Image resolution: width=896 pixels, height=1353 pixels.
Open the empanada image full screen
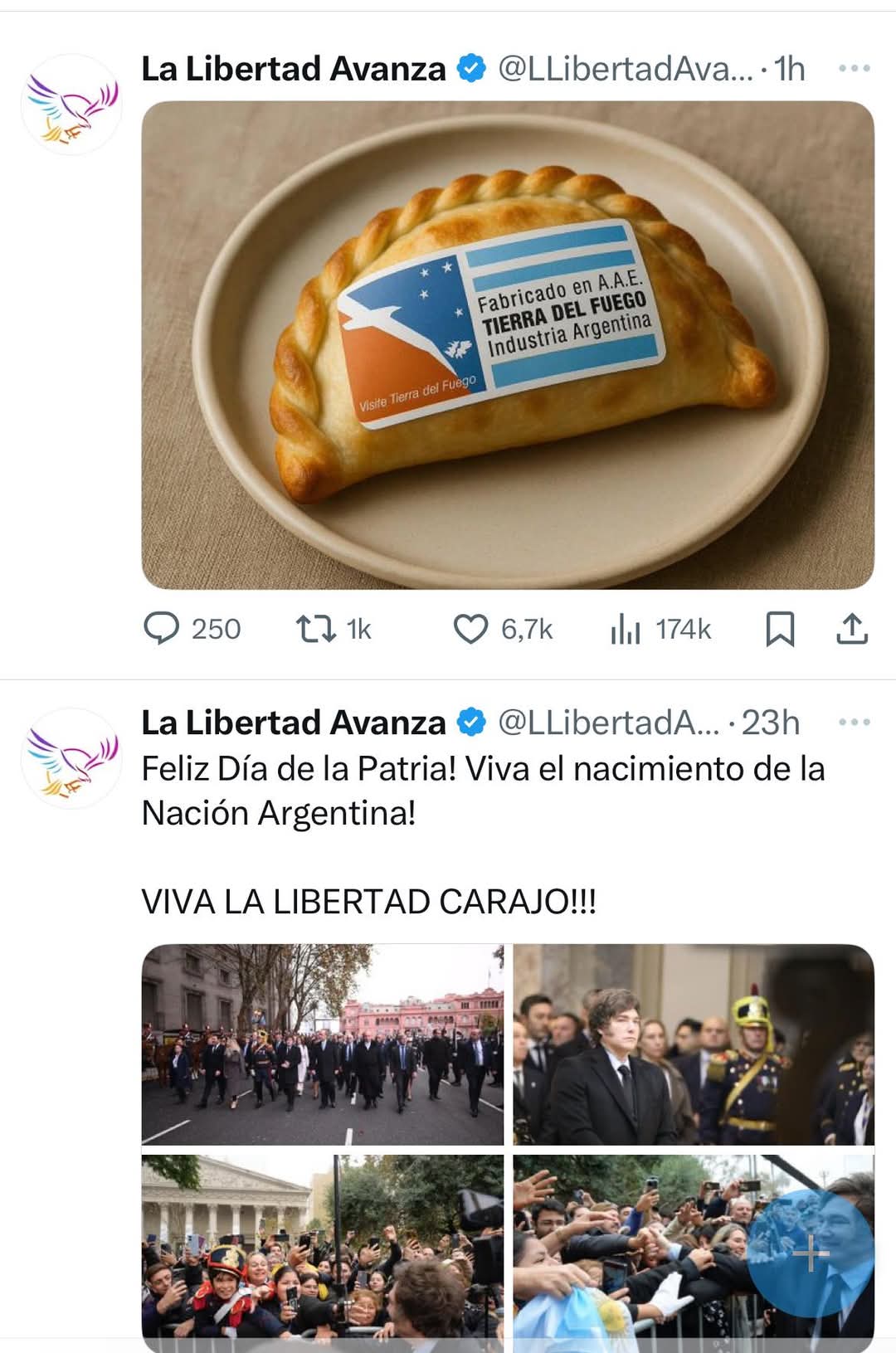pos(508,344)
